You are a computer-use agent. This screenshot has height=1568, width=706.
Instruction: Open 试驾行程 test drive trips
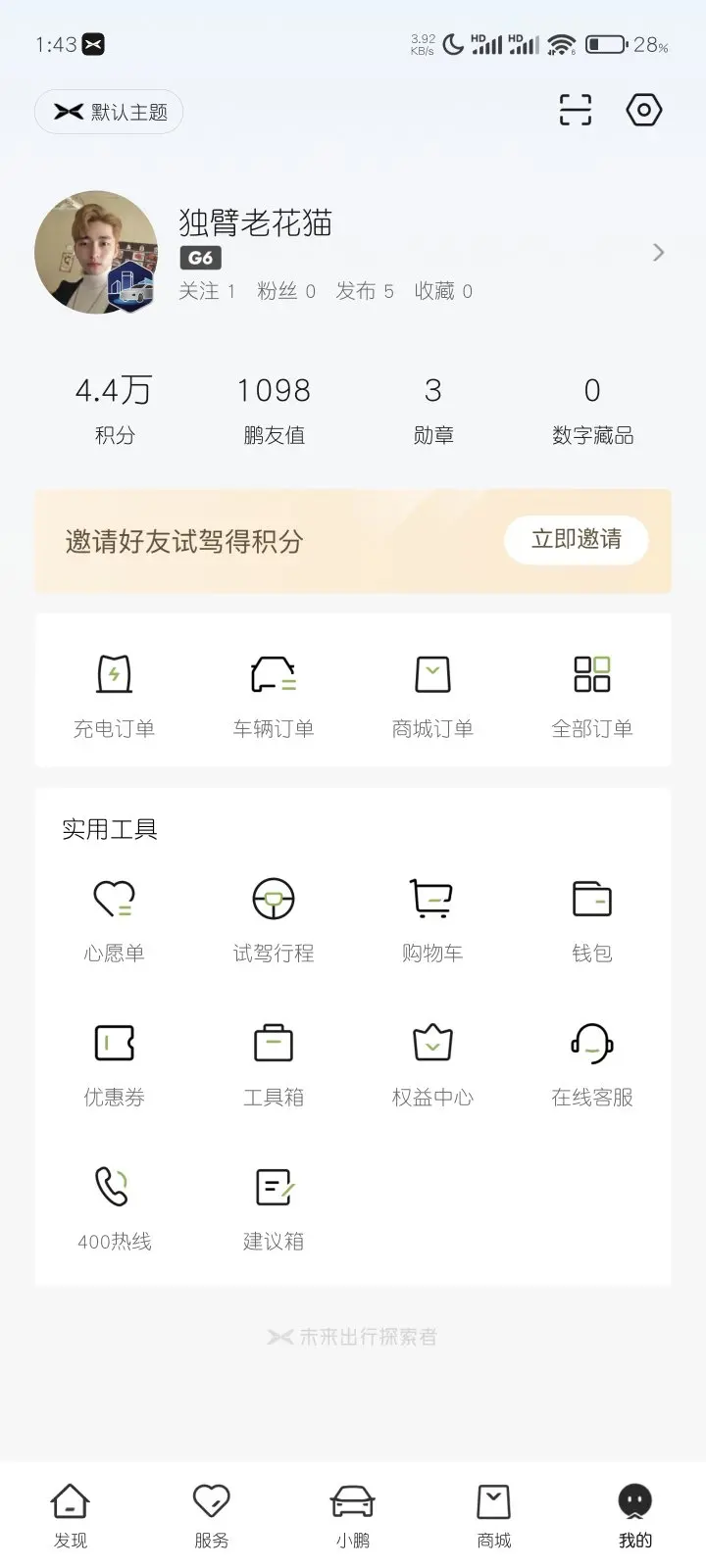tap(274, 916)
